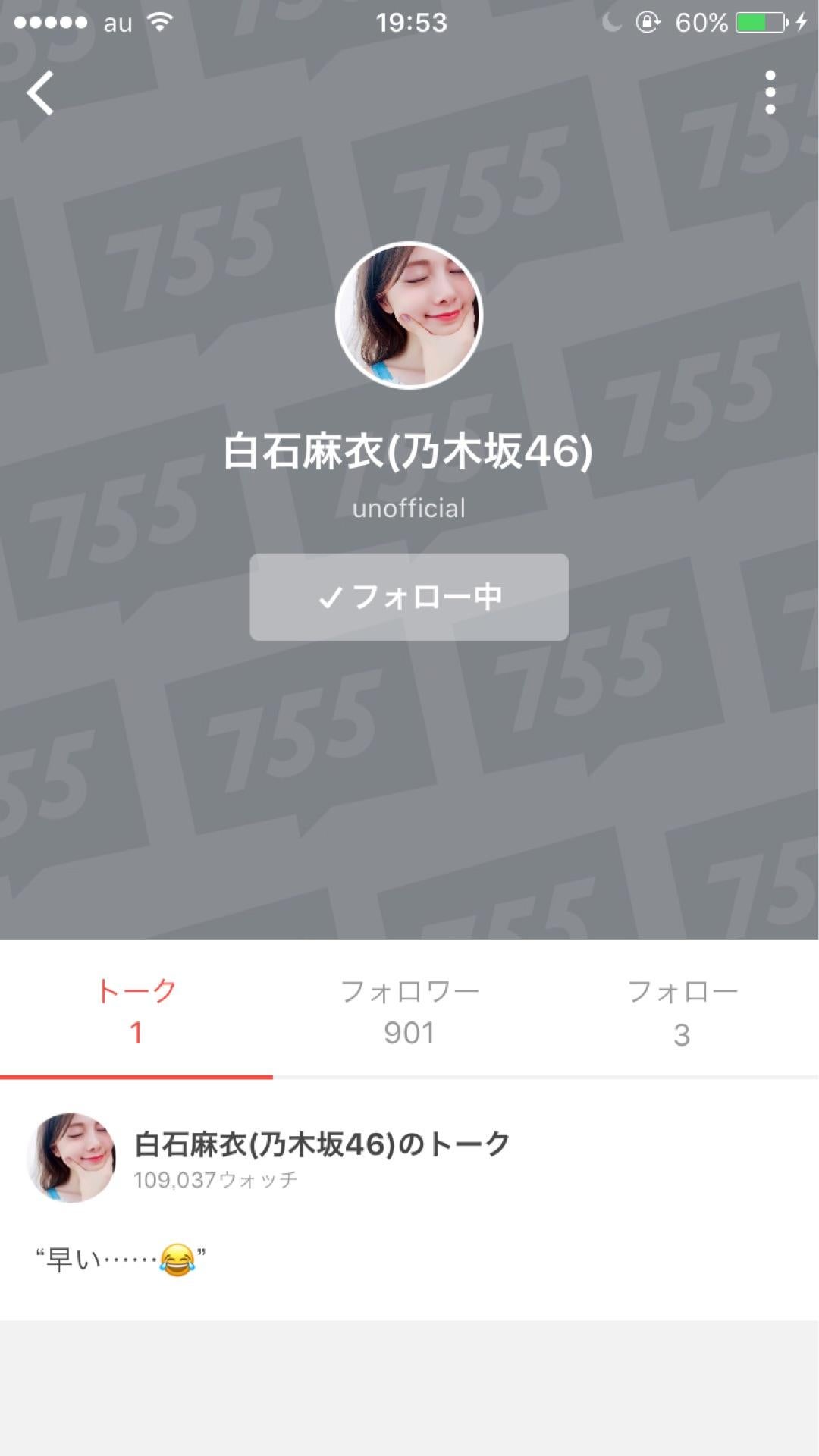Unfollow by tapping the フォロー中 toggle
This screenshot has width=819, height=1456.
[409, 598]
